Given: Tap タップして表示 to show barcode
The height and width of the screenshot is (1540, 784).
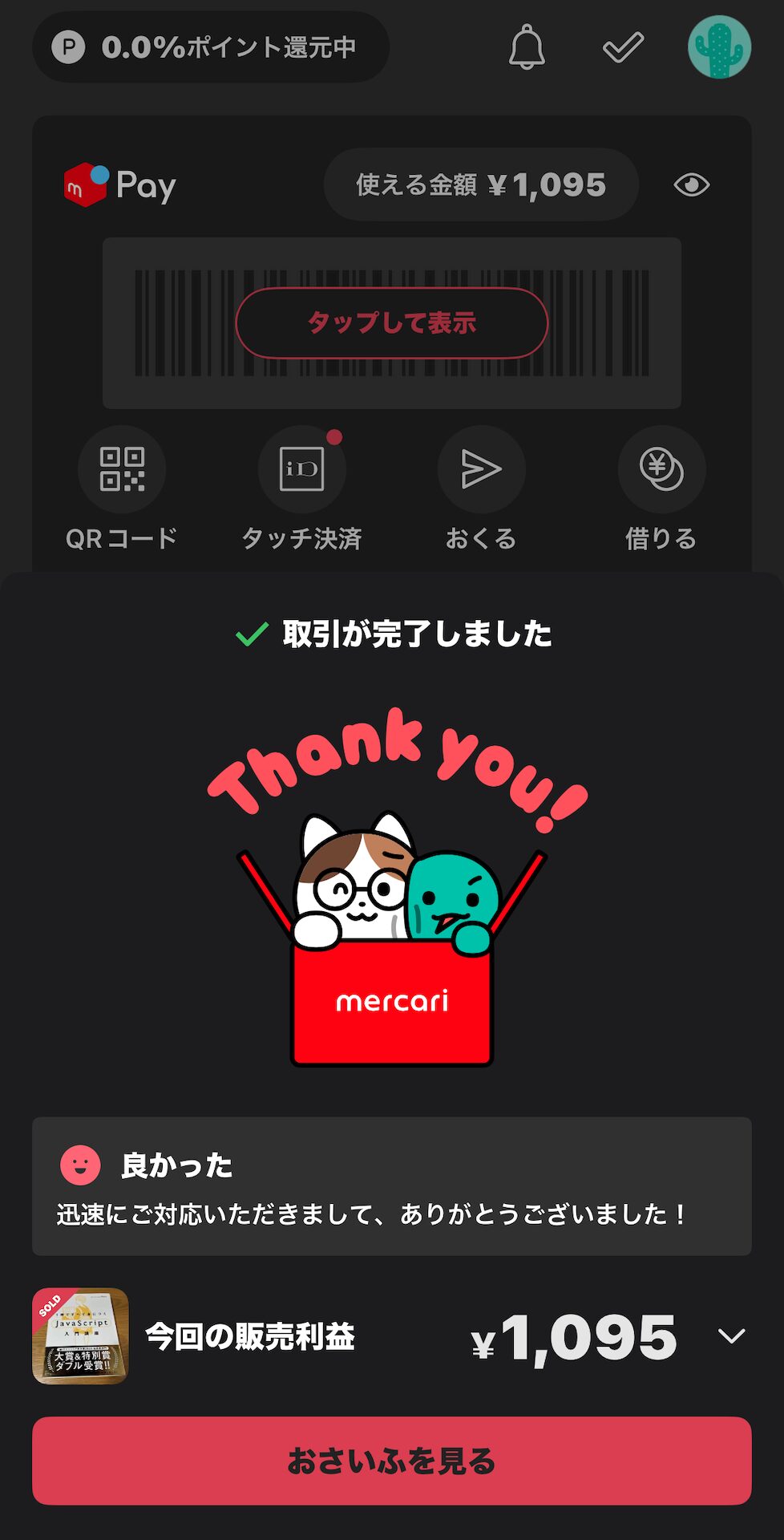Looking at the screenshot, I should (x=391, y=323).
